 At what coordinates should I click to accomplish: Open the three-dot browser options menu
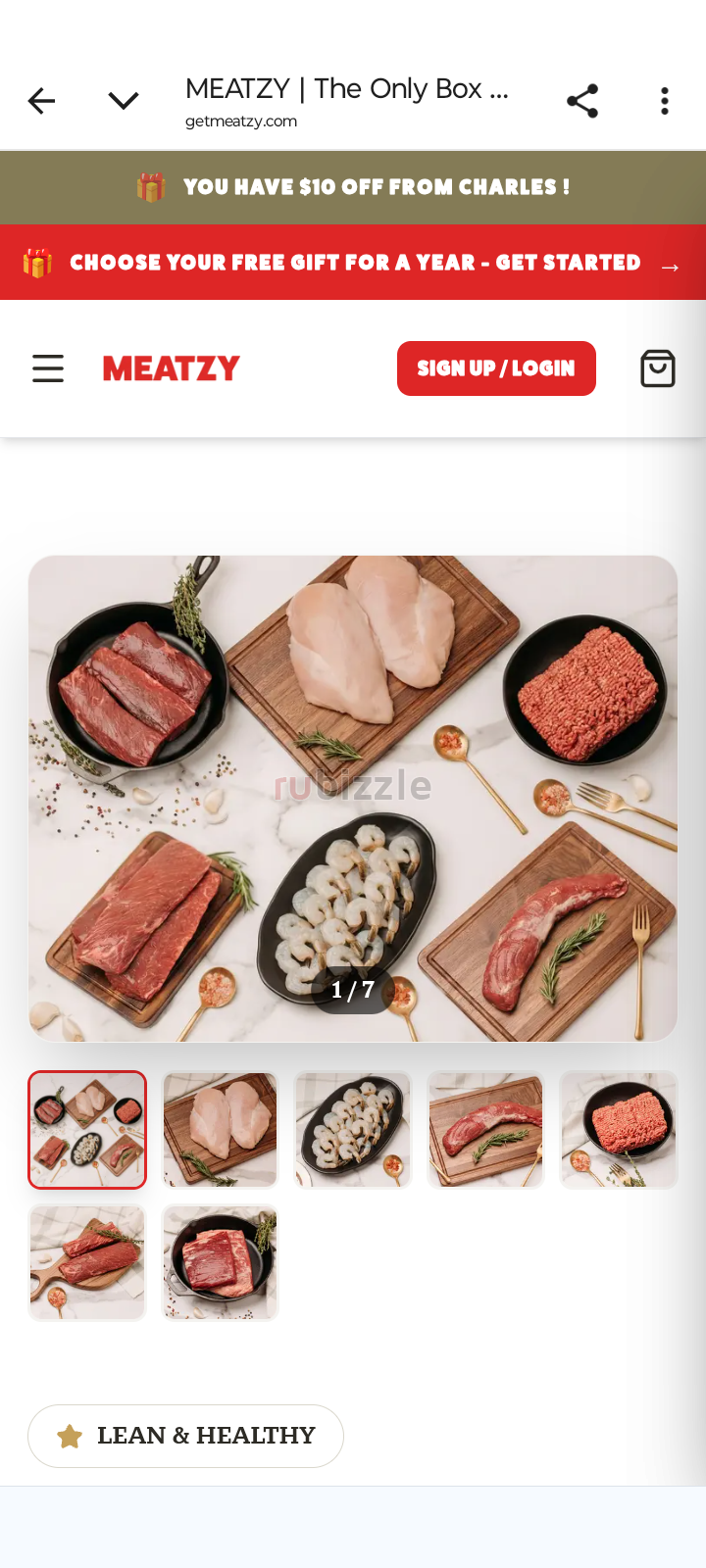coord(665,100)
